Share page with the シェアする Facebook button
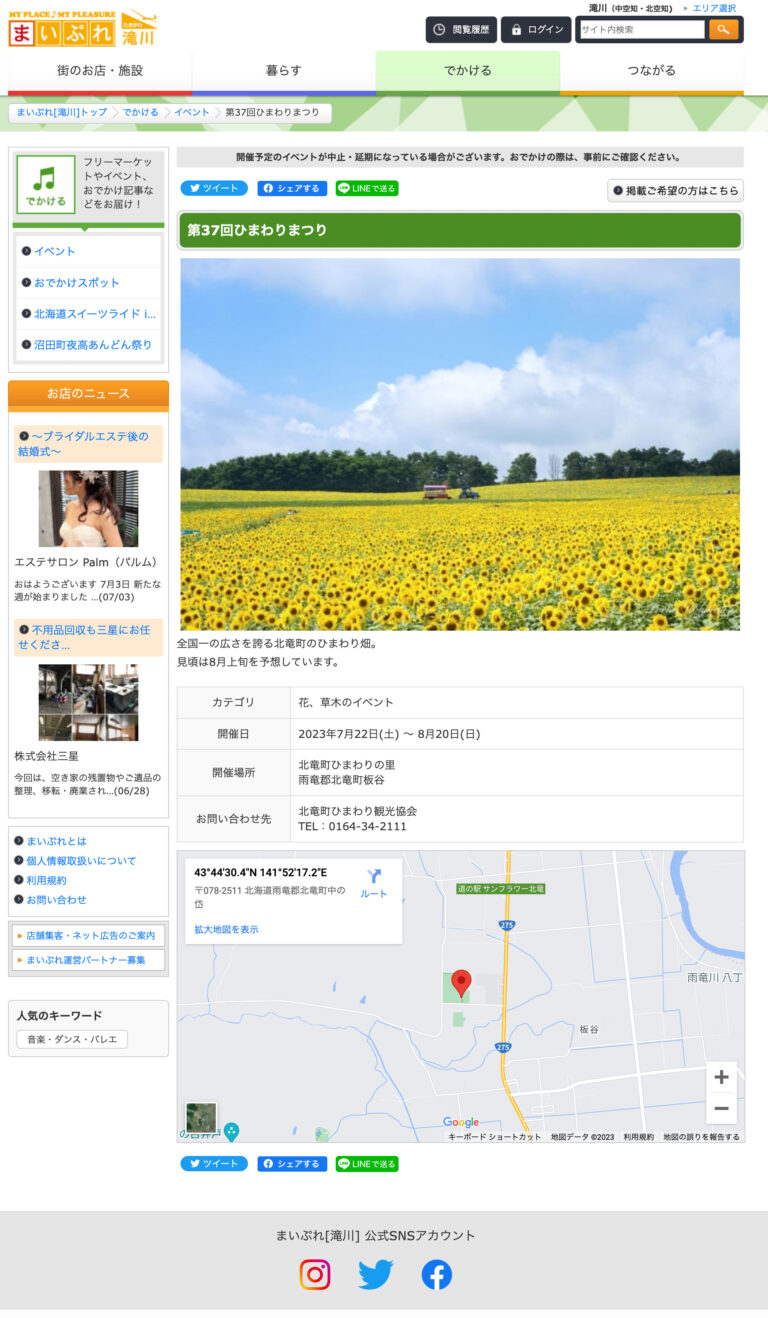 coord(291,188)
